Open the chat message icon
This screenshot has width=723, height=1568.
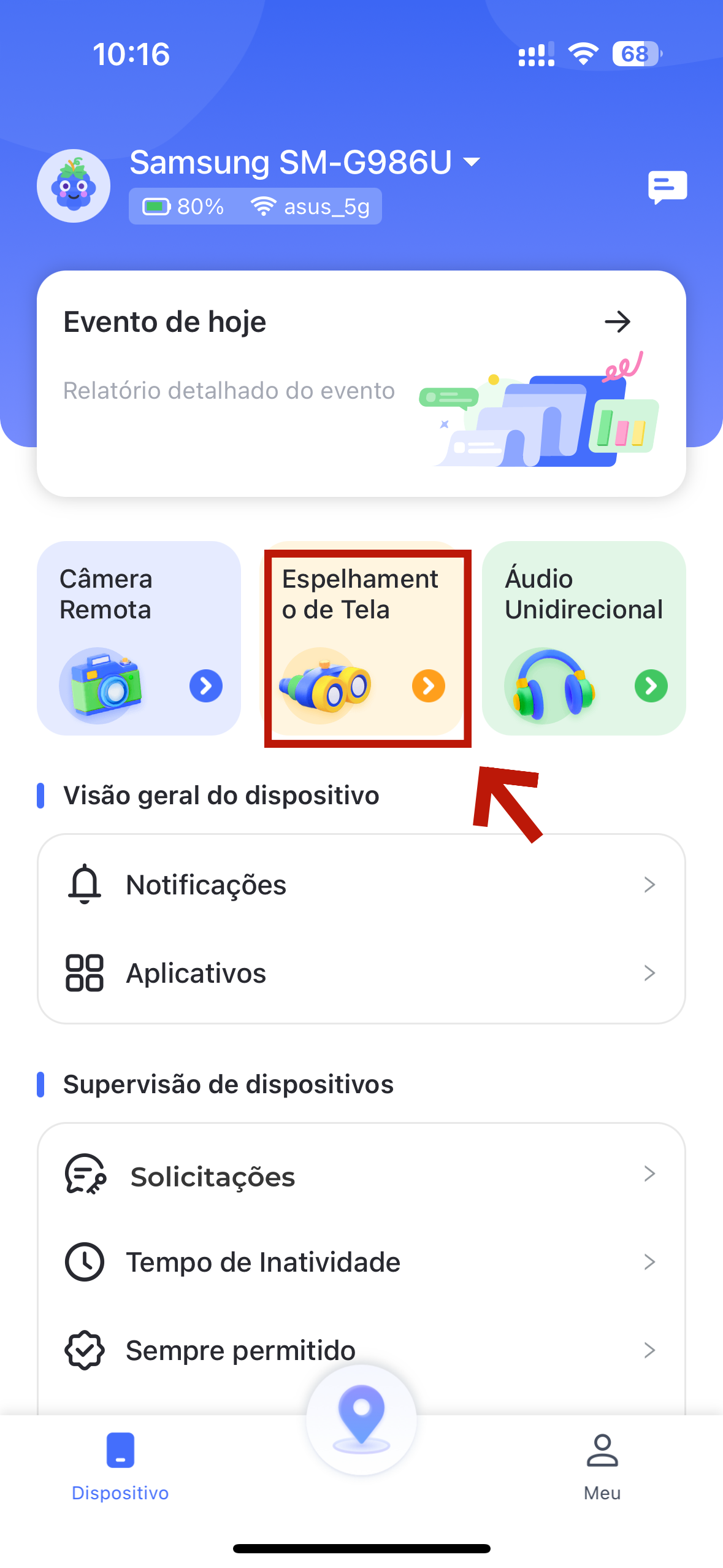[667, 186]
